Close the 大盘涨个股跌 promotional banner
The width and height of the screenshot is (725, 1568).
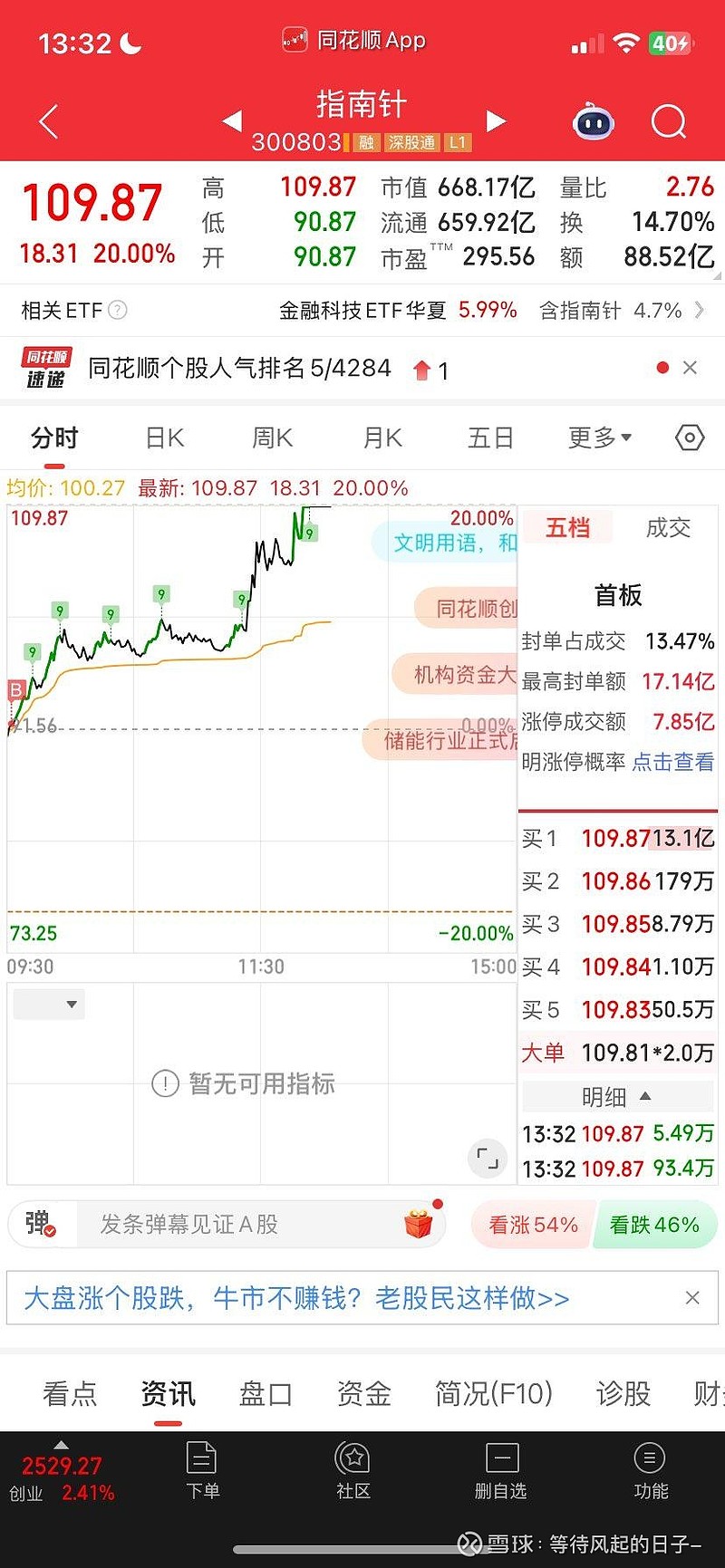pos(692,1298)
